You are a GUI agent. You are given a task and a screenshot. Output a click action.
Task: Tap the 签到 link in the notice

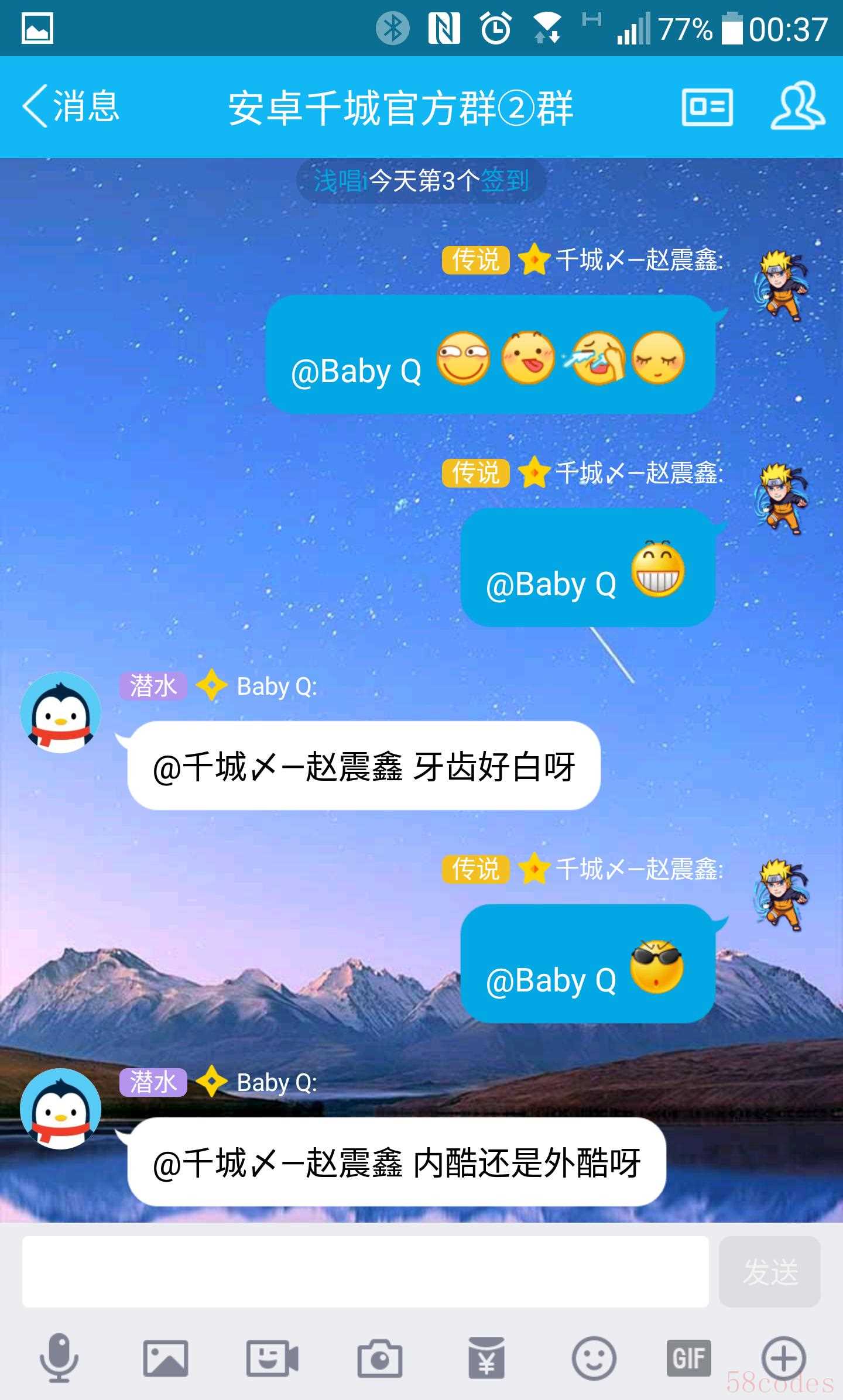pyautogui.click(x=505, y=180)
